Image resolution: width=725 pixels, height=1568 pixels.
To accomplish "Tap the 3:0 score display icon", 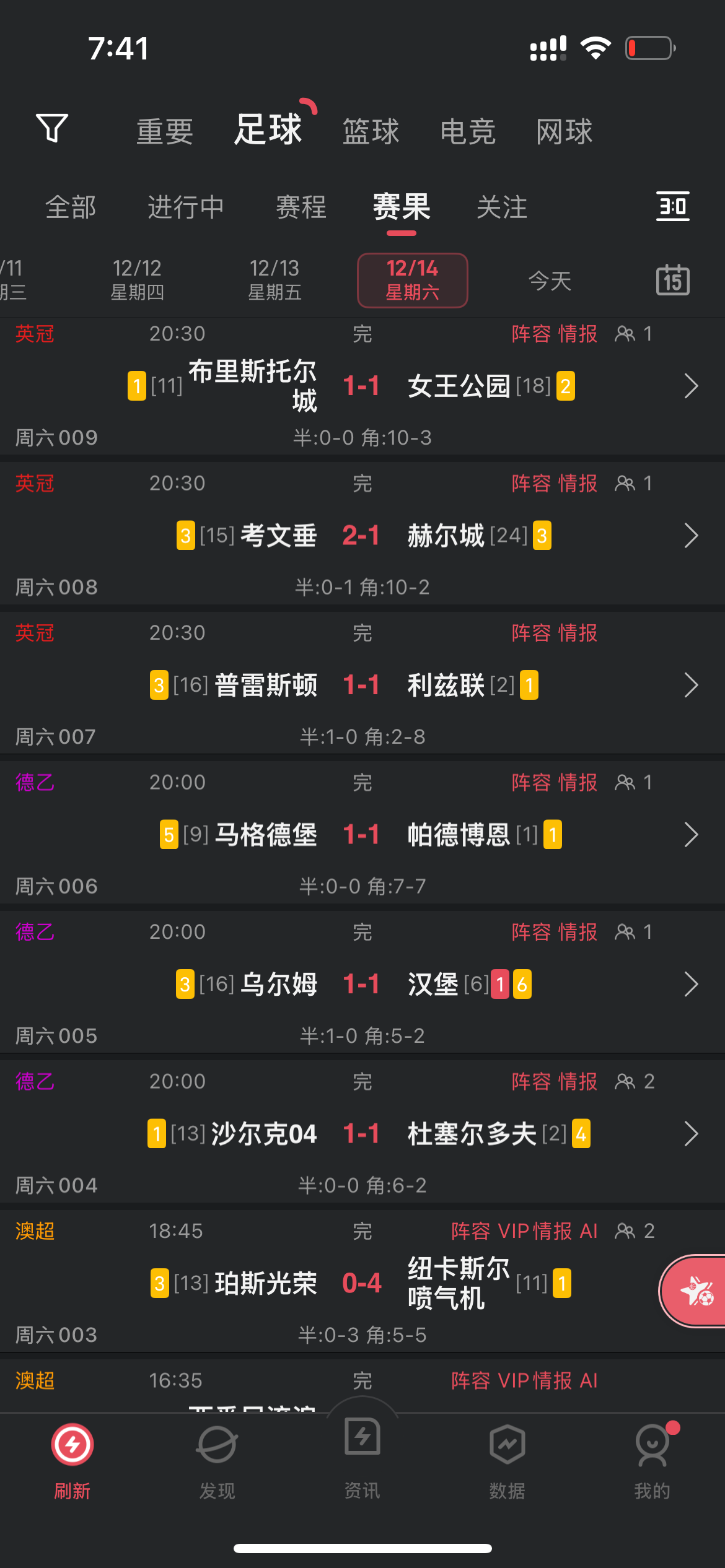I will click(673, 206).
